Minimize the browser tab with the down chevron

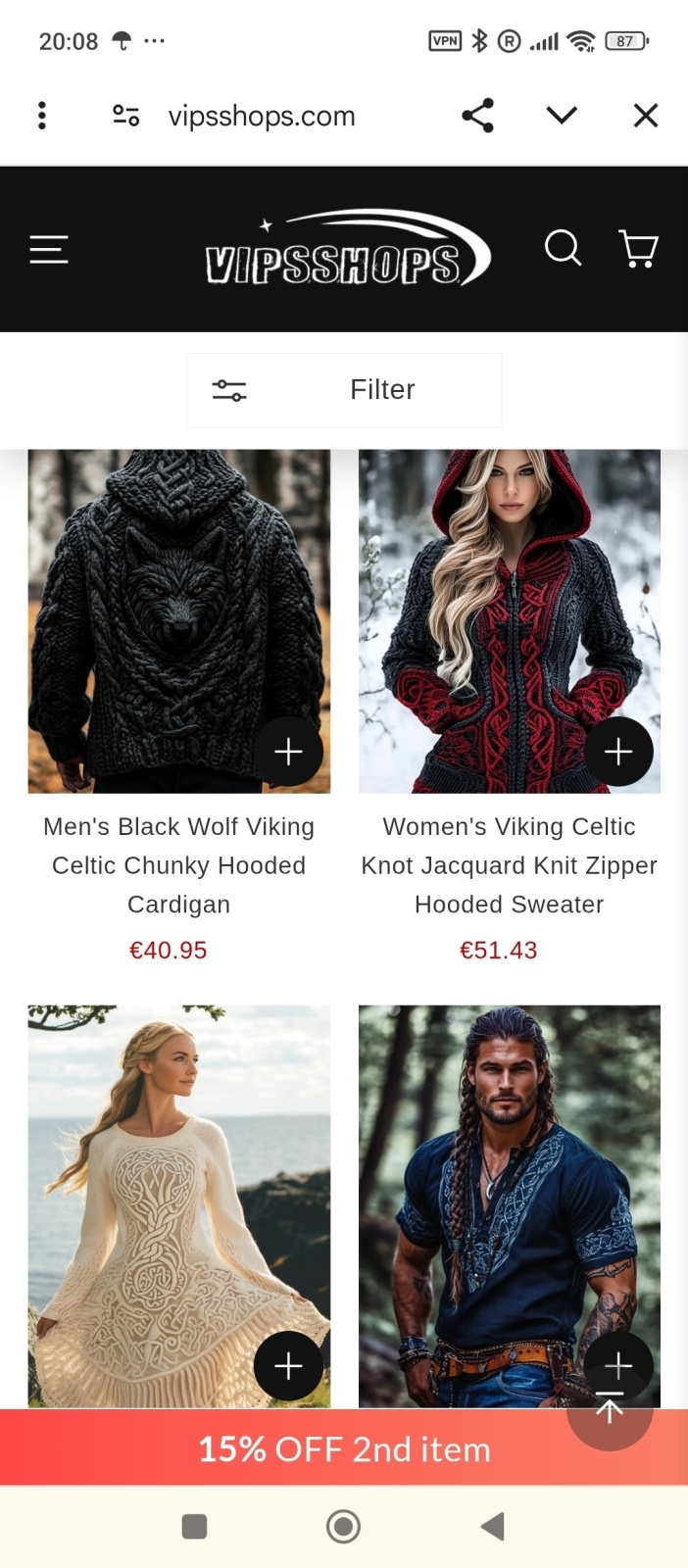click(562, 116)
